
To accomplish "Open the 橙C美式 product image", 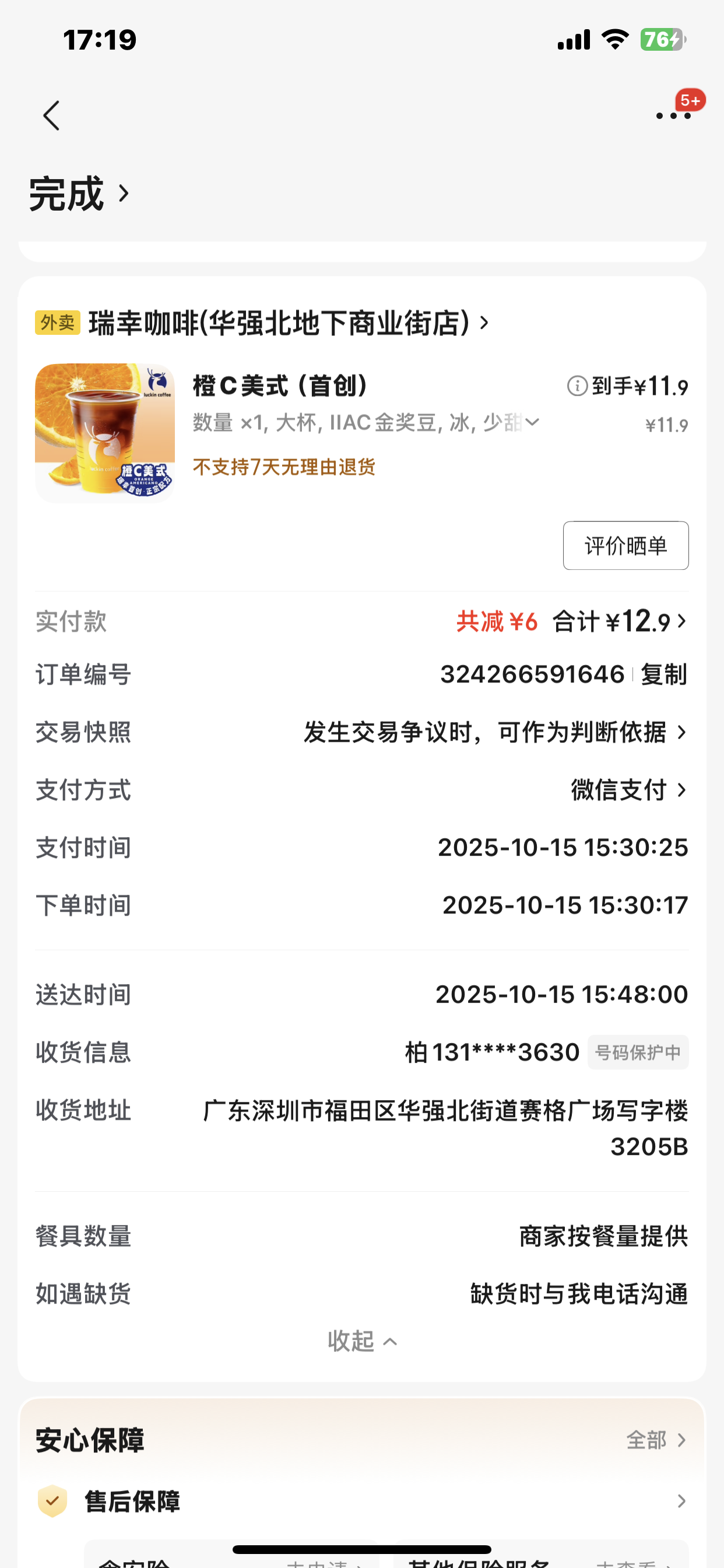I will pos(105,433).
